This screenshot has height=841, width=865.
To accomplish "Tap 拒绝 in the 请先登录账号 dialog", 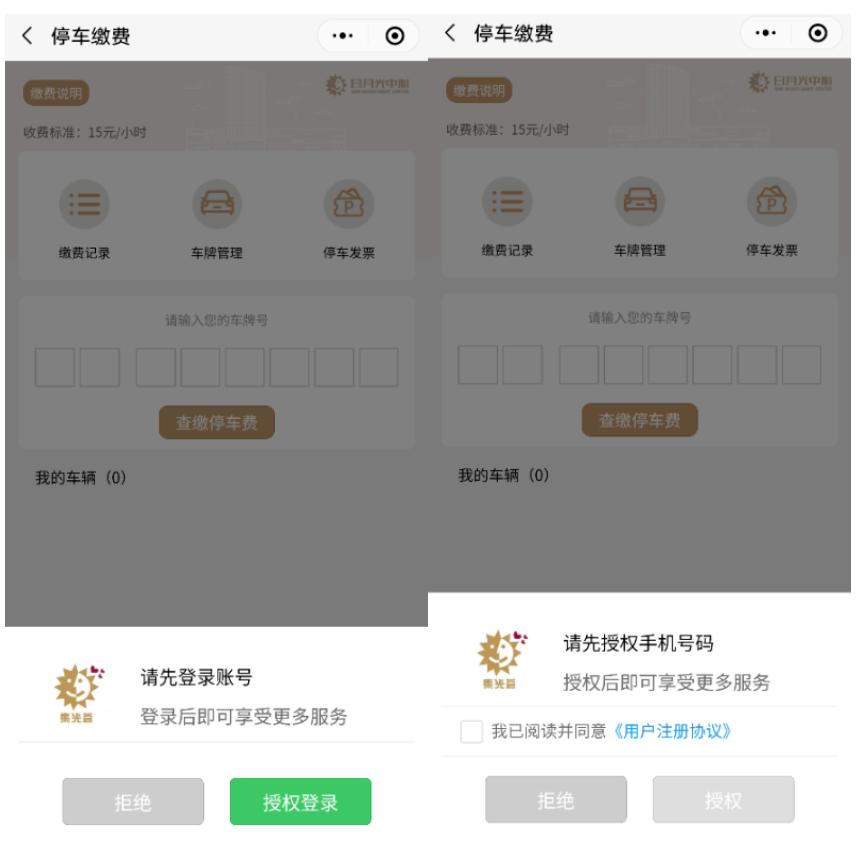I will [x=133, y=802].
